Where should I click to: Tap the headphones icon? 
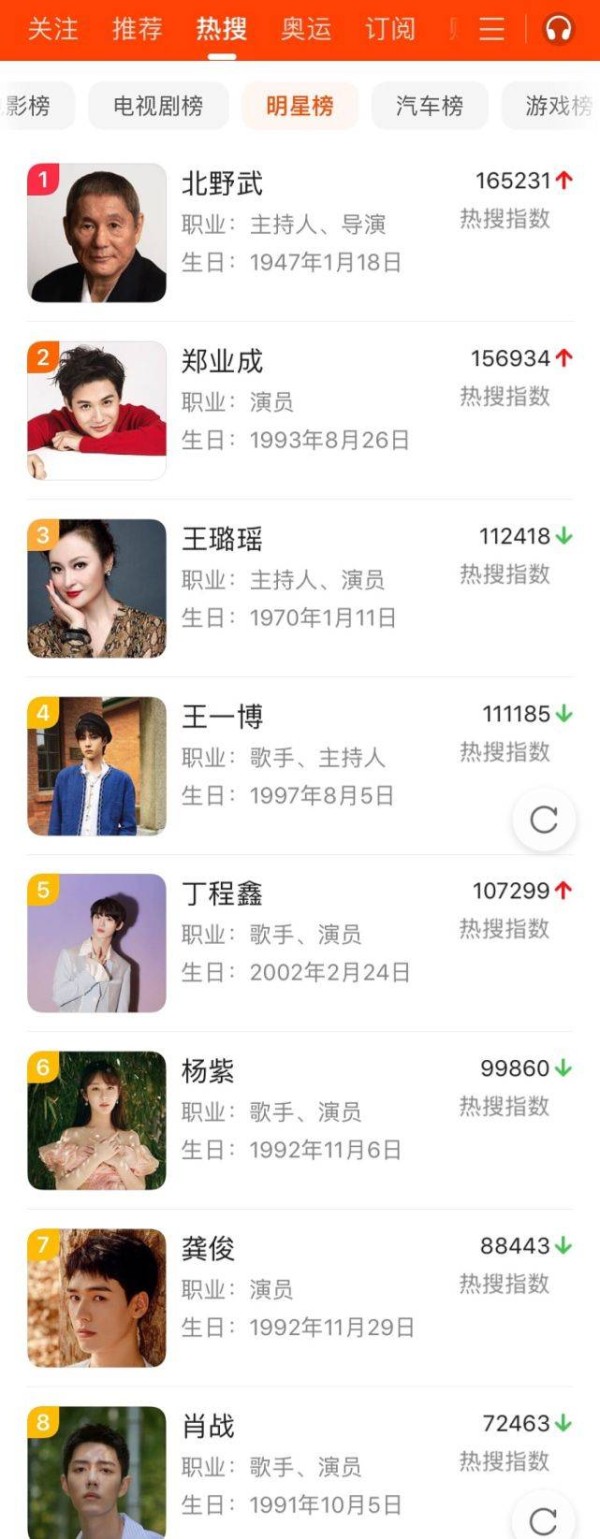(x=559, y=29)
